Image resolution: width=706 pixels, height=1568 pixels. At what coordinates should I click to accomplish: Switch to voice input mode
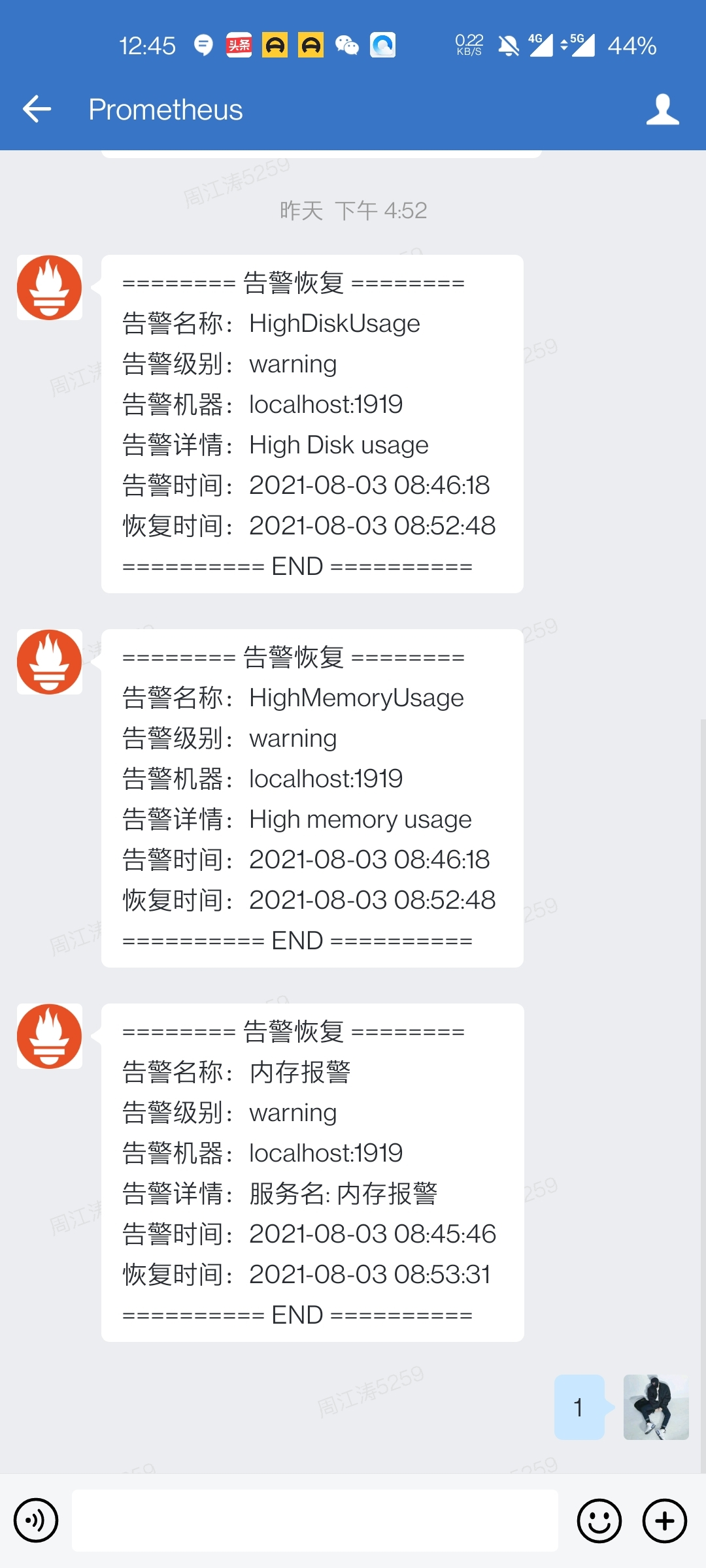(x=36, y=1520)
